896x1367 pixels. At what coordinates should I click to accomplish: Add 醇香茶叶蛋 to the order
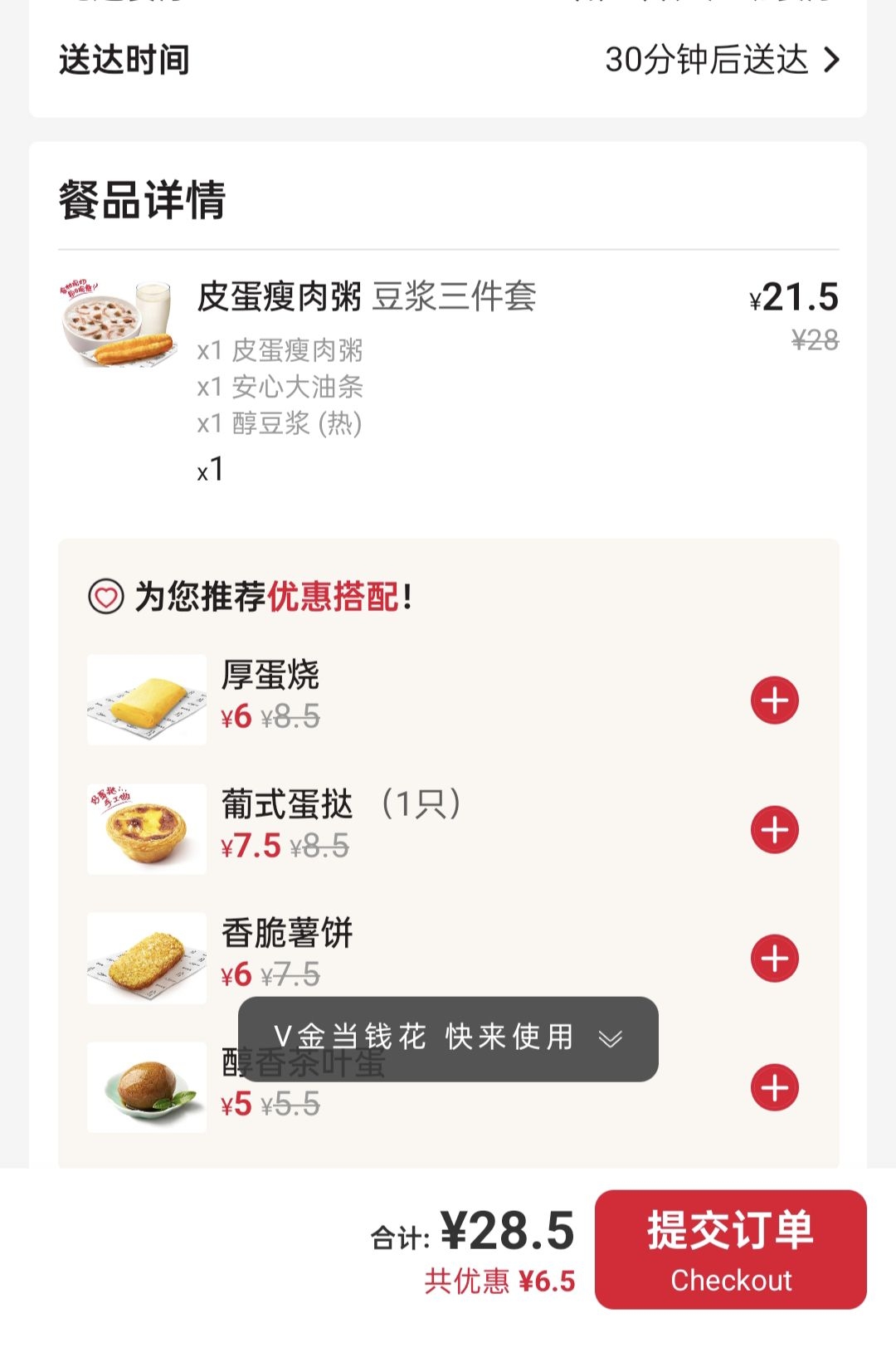point(774,1087)
